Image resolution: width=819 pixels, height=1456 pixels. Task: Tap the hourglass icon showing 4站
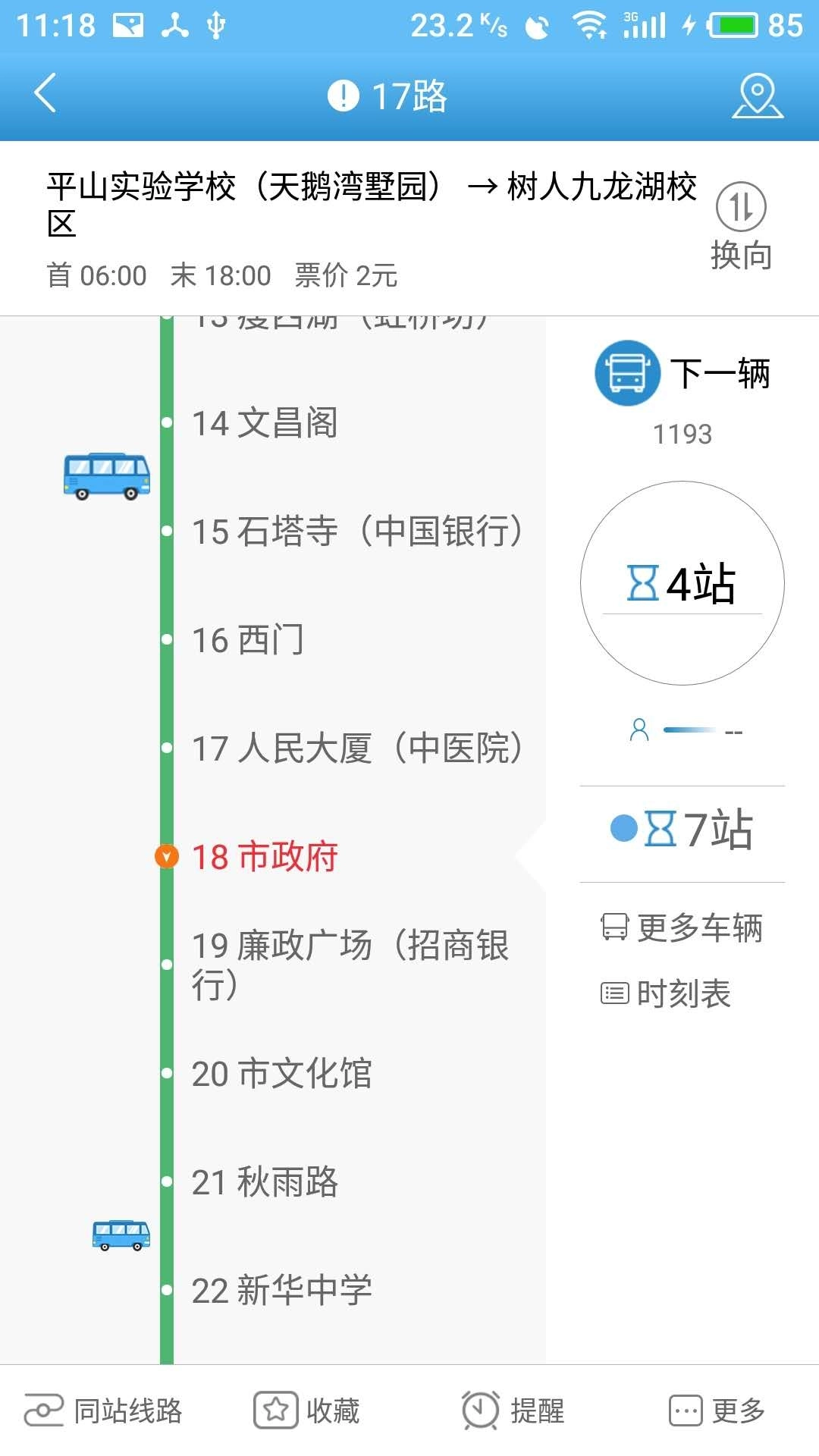643,584
